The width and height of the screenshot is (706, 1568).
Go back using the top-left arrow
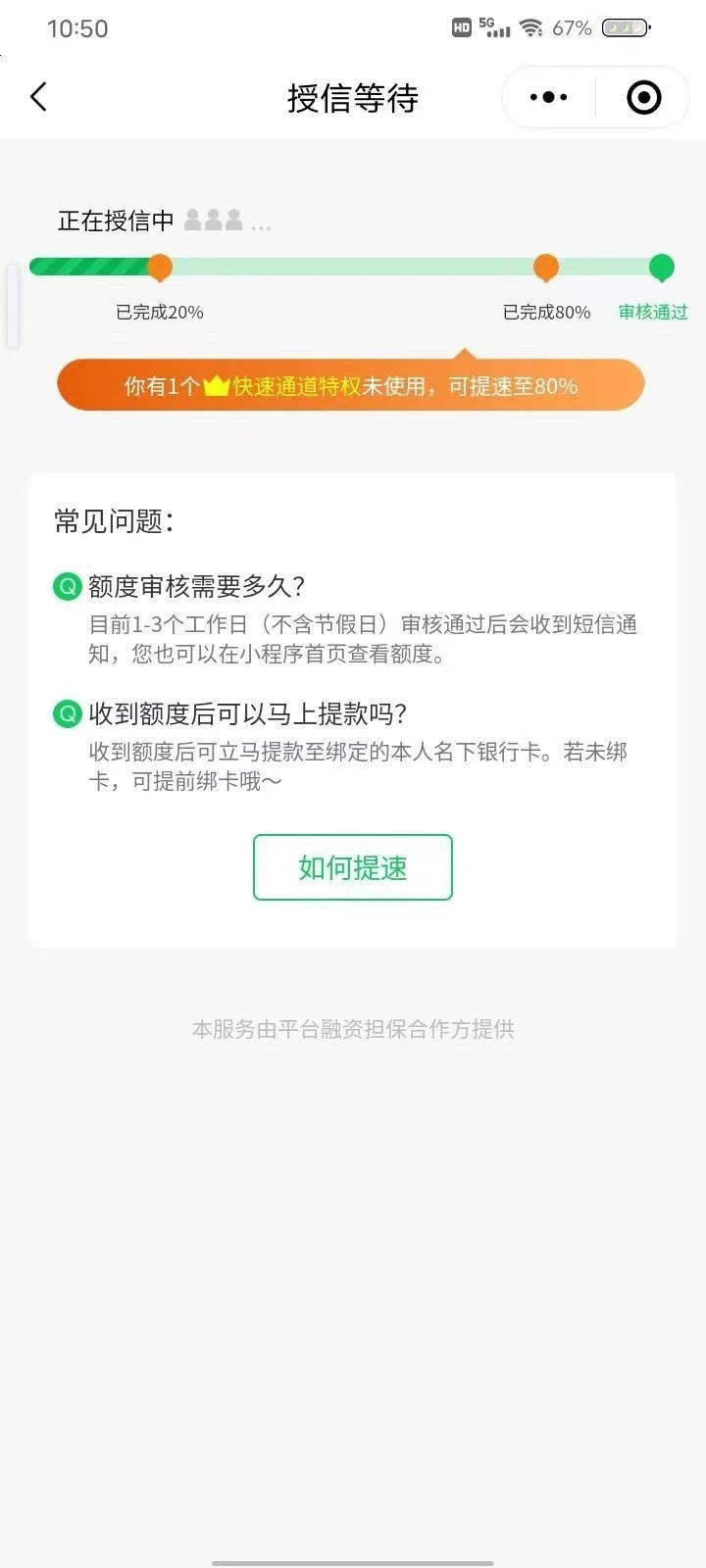click(38, 97)
